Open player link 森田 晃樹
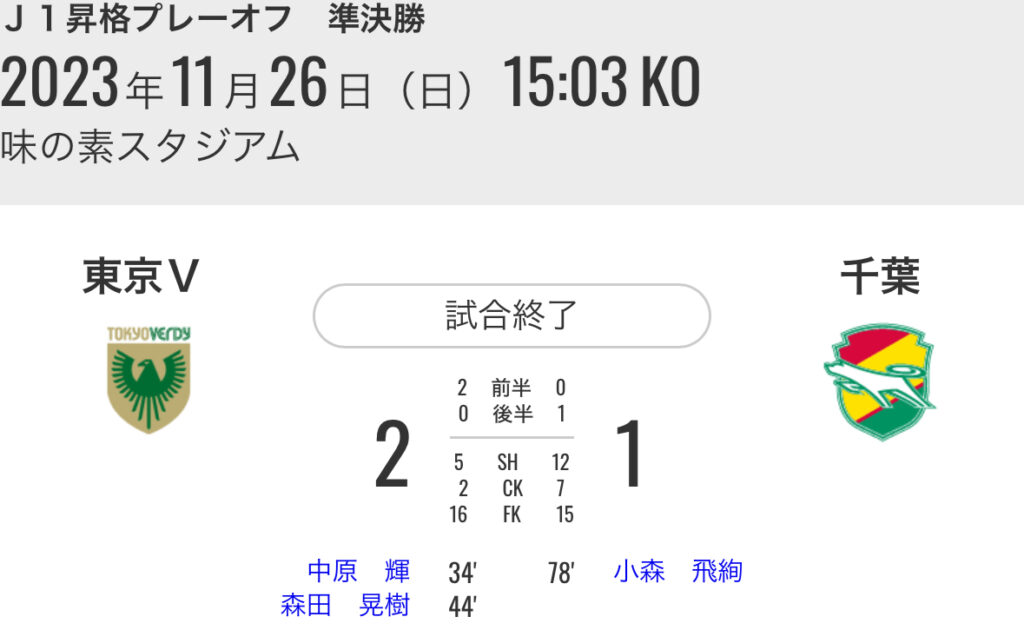 pos(345,606)
